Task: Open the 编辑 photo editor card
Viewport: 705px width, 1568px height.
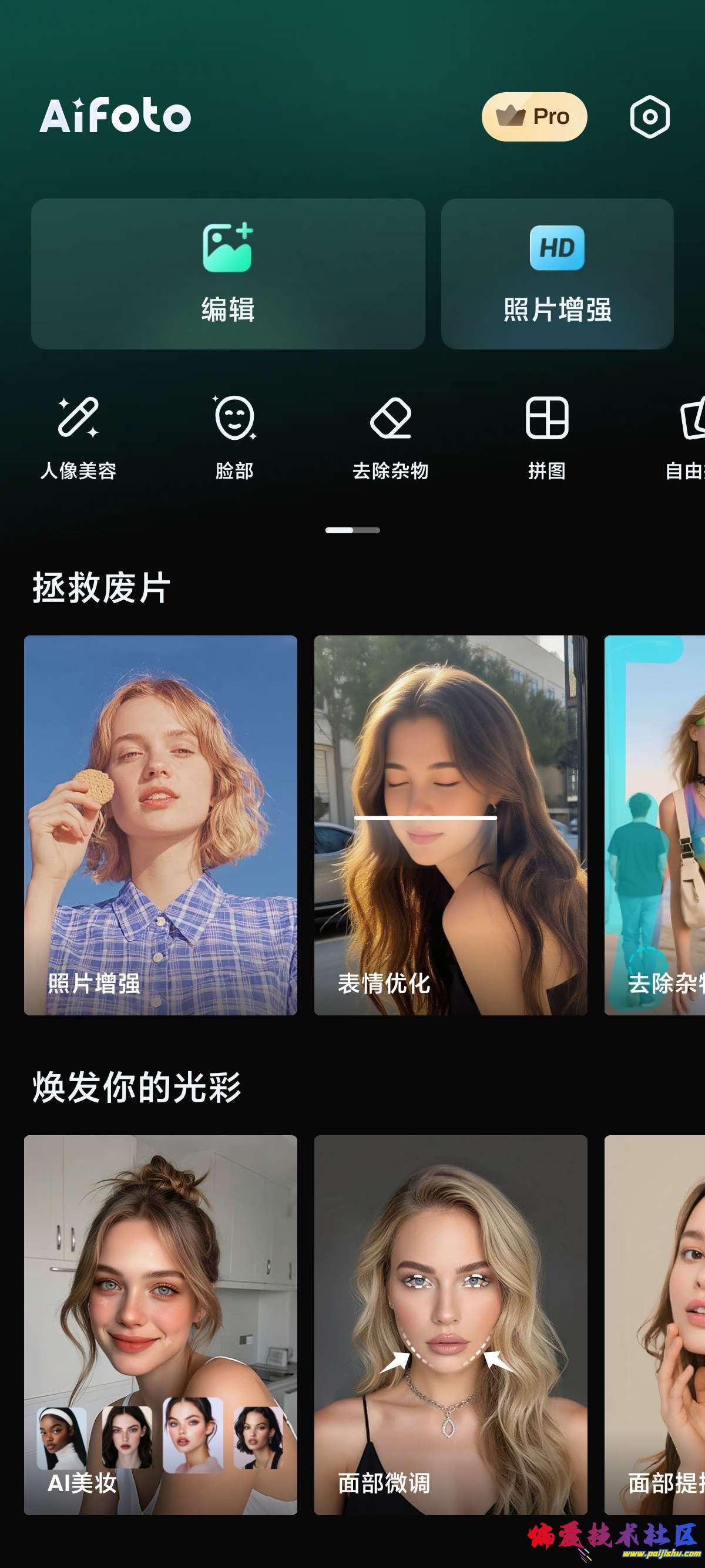Action: coord(228,274)
